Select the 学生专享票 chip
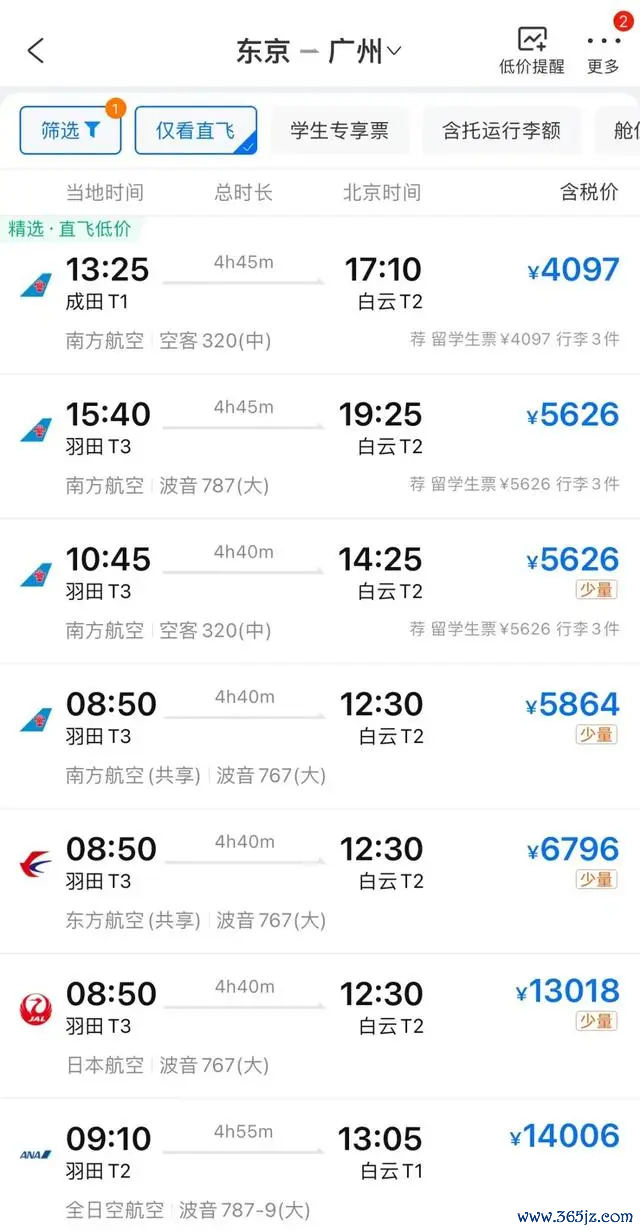640x1232 pixels. click(x=340, y=130)
